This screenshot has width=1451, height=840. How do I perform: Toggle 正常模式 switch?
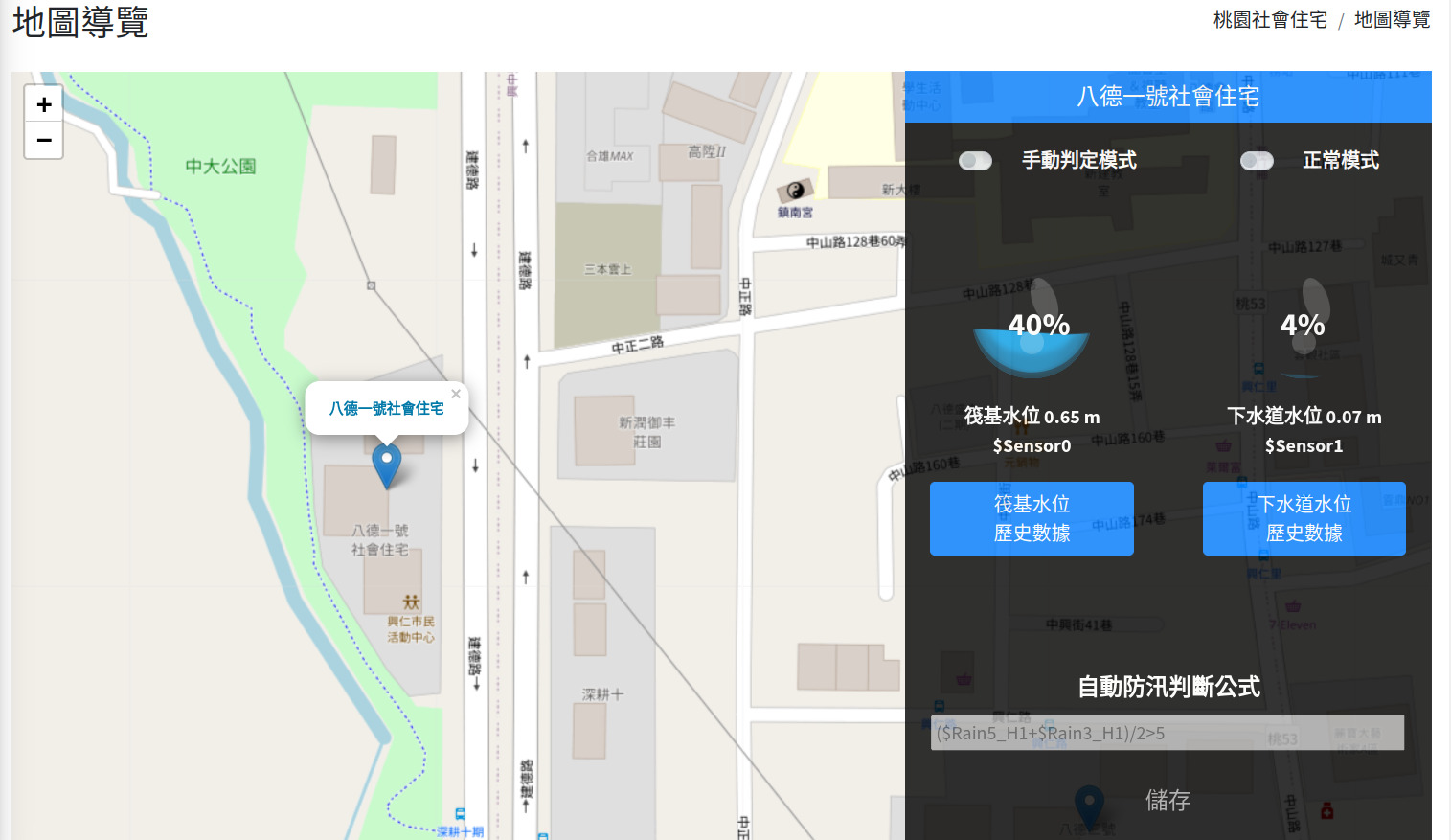(1257, 161)
